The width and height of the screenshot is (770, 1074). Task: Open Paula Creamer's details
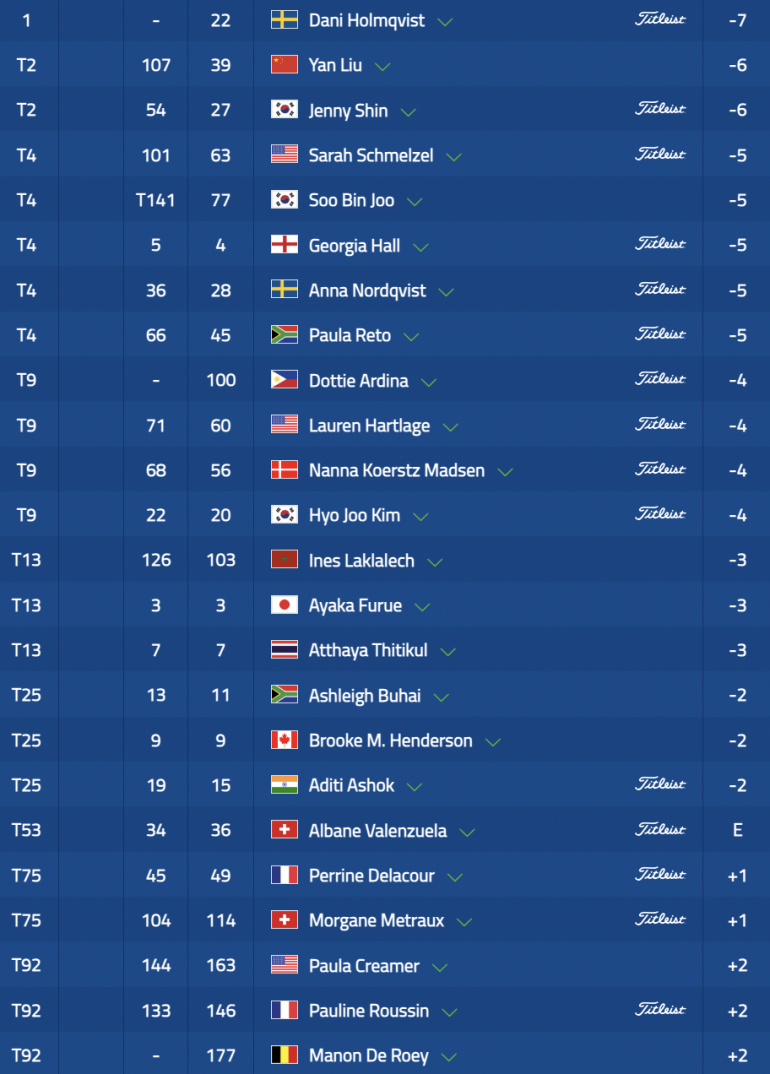440,967
